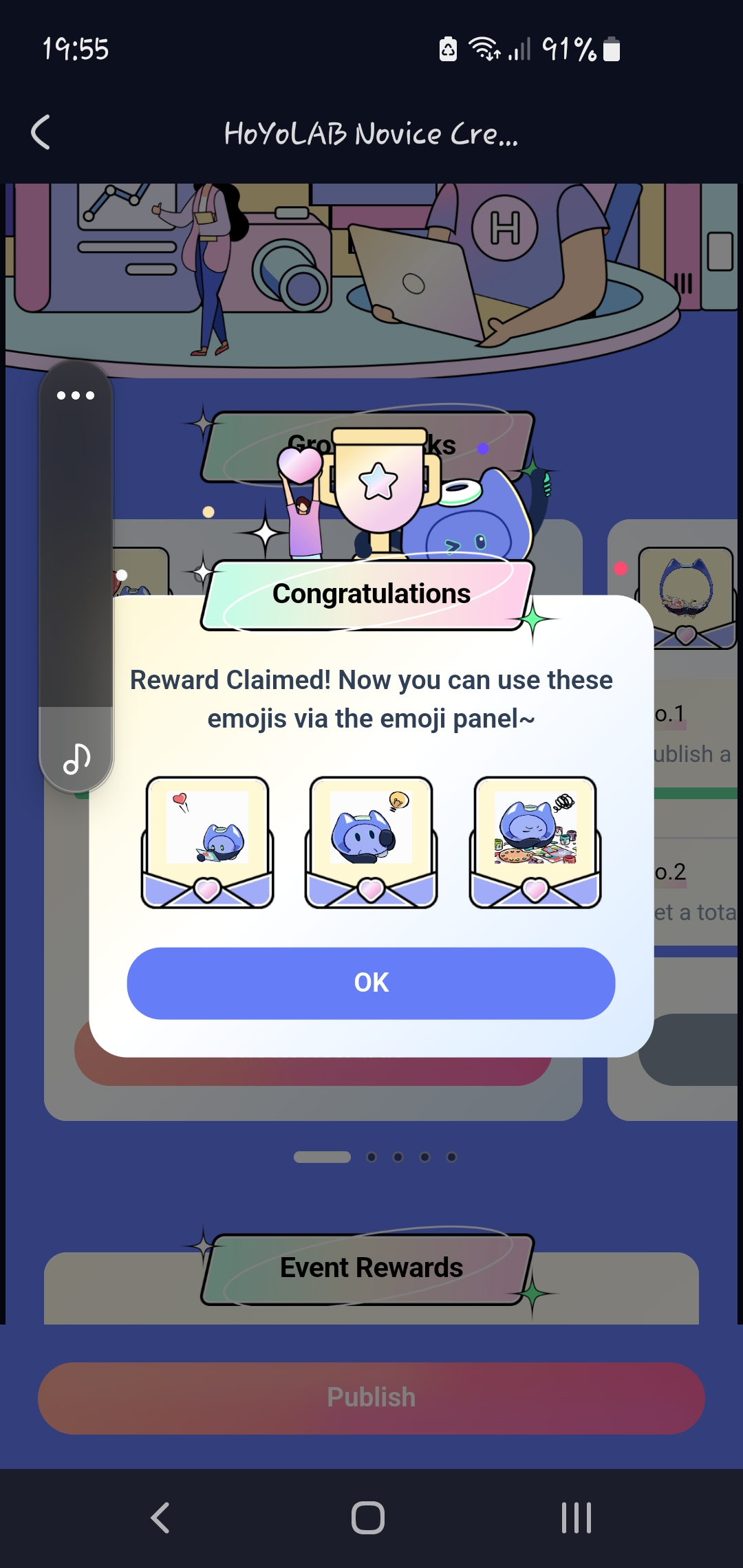Confirm the reward dialog with OK
The image size is (743, 1568).
(x=371, y=983)
